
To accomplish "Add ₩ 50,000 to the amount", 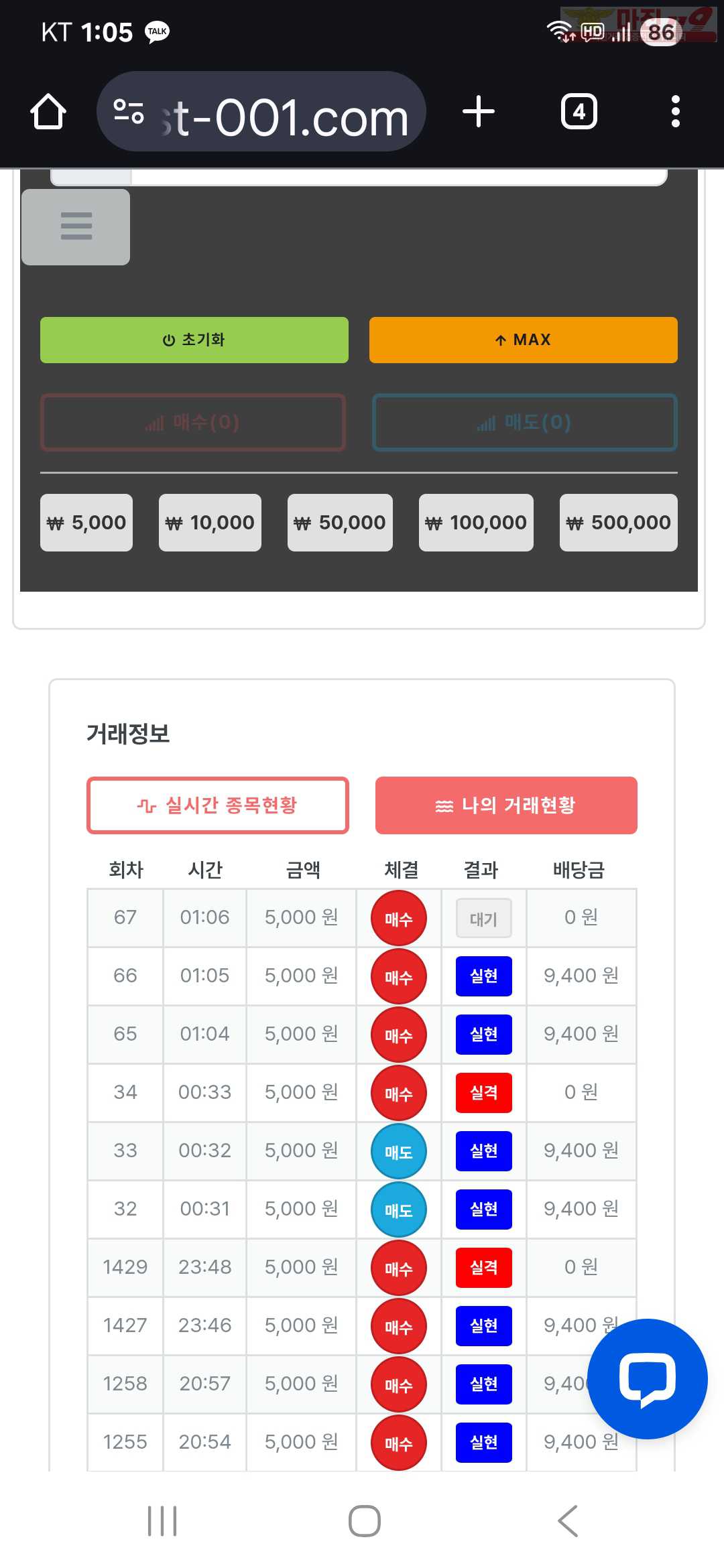I will 340,523.
